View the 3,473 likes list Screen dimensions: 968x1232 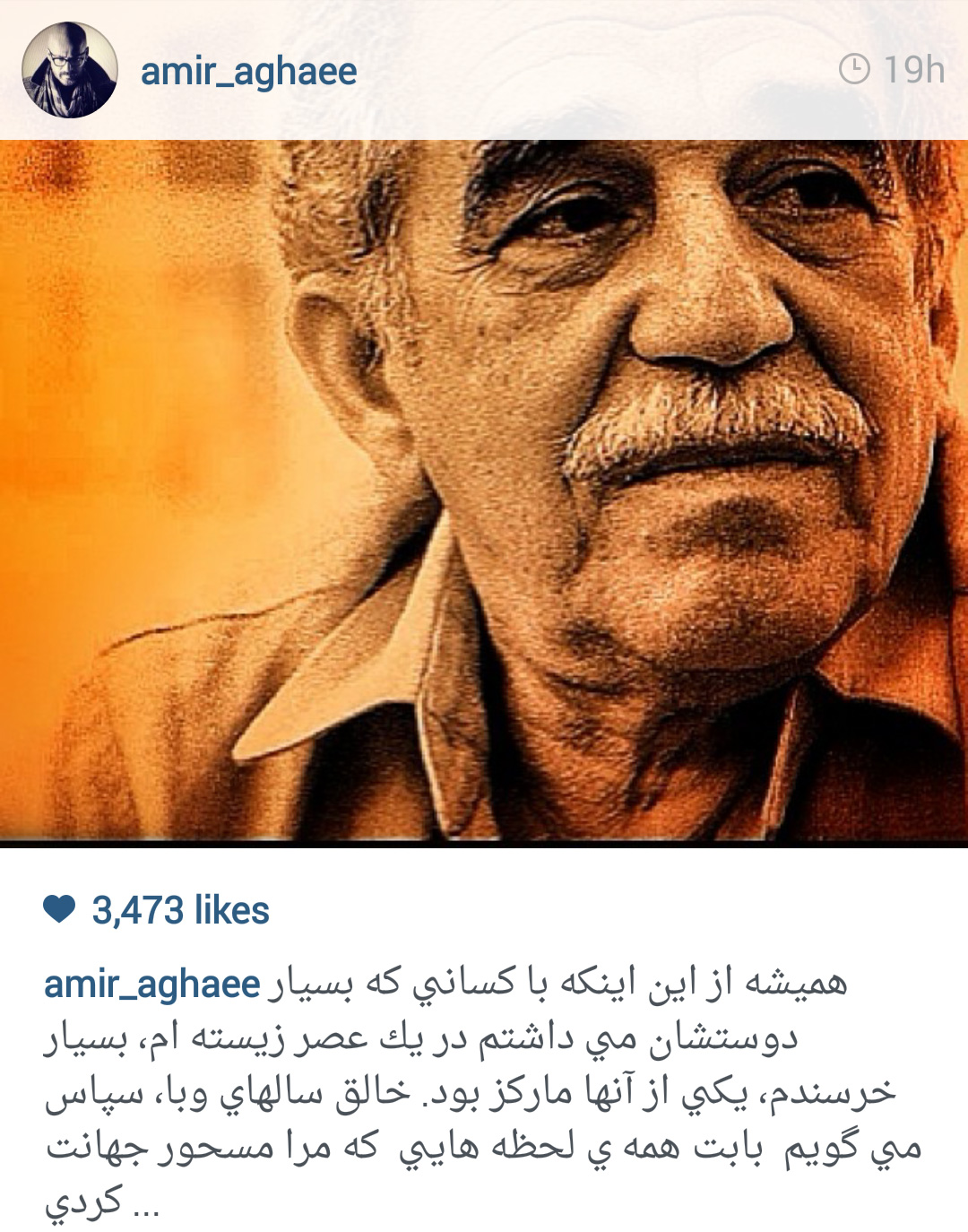click(x=179, y=910)
